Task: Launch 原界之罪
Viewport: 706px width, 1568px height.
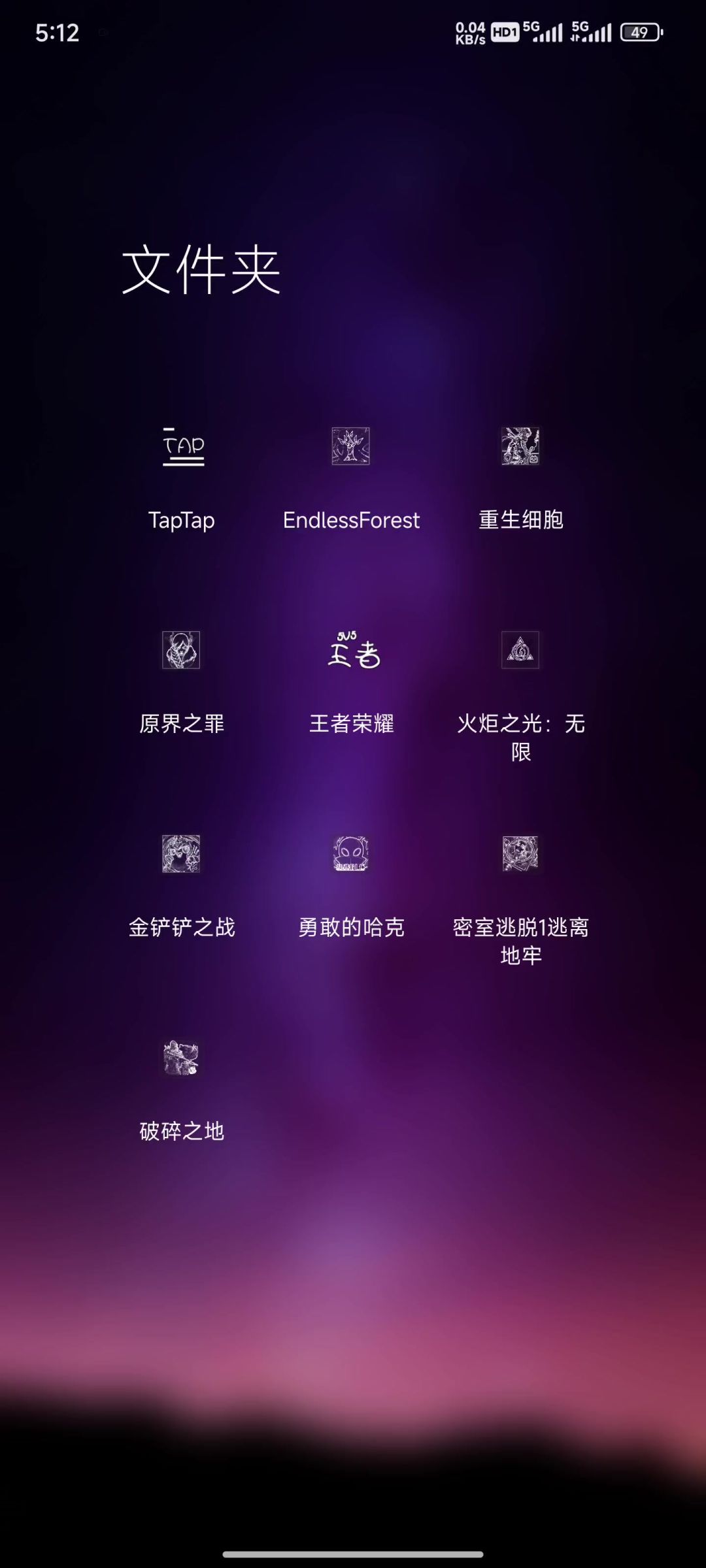Action: 182,651
